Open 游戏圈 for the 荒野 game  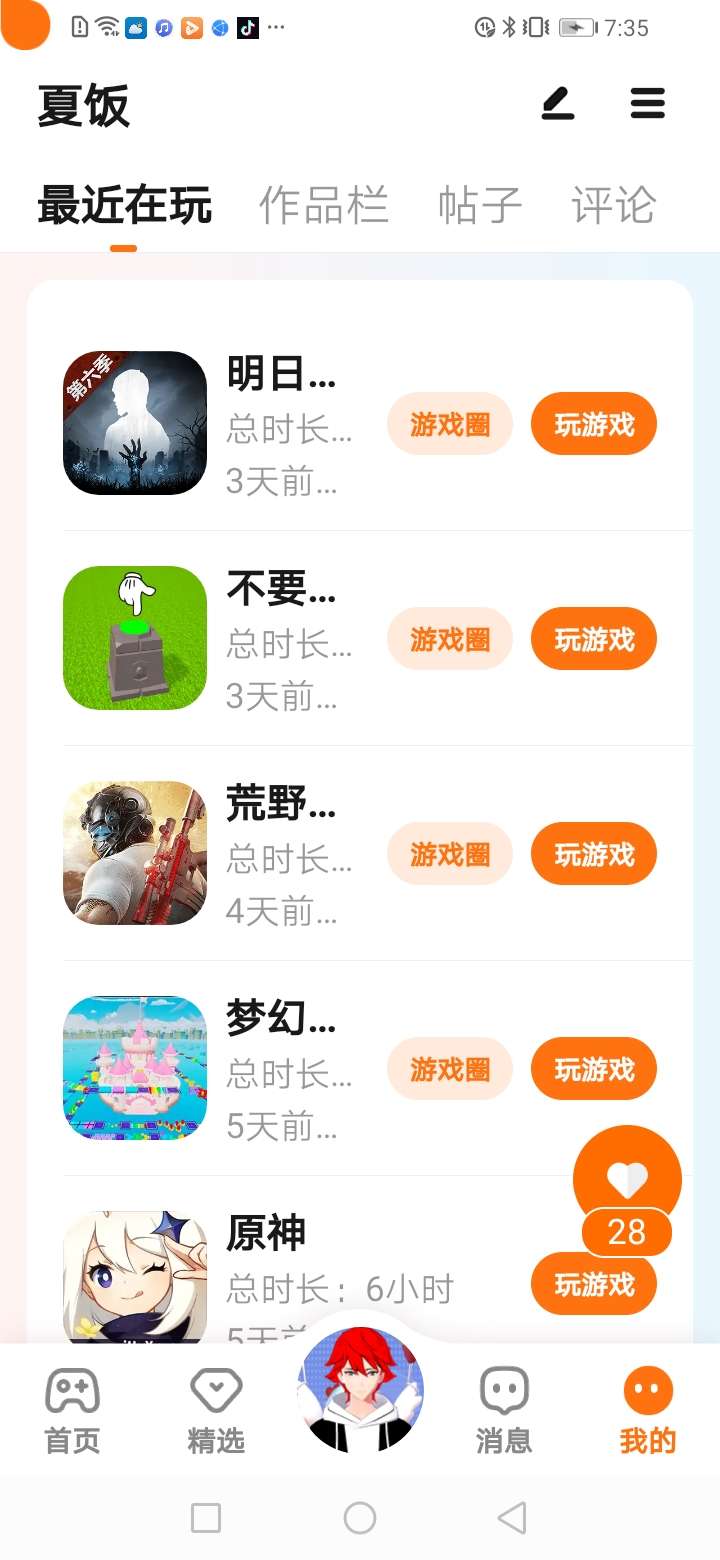pyautogui.click(x=450, y=854)
